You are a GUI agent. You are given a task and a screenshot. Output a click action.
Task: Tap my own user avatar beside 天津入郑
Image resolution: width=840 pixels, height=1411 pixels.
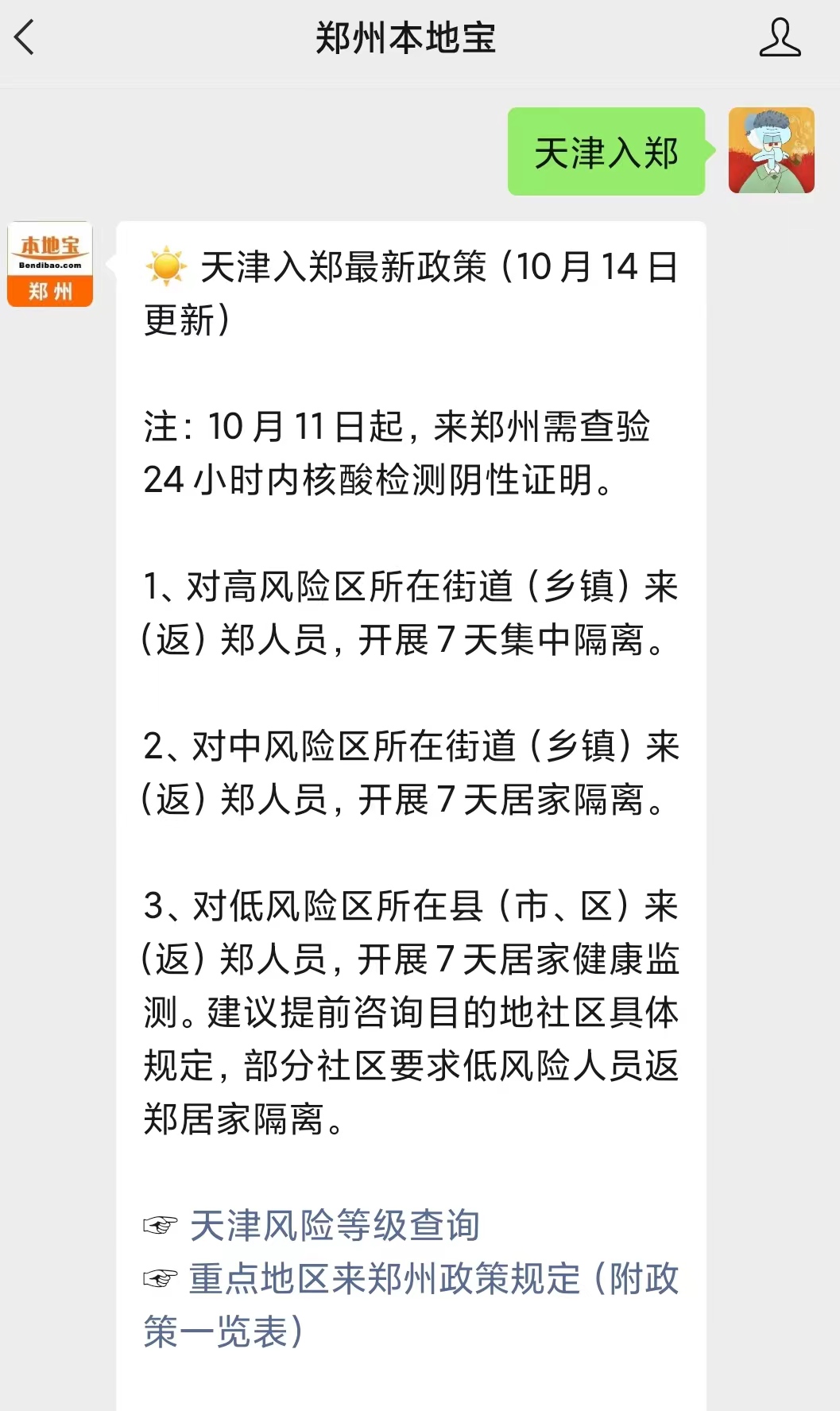[x=771, y=150]
